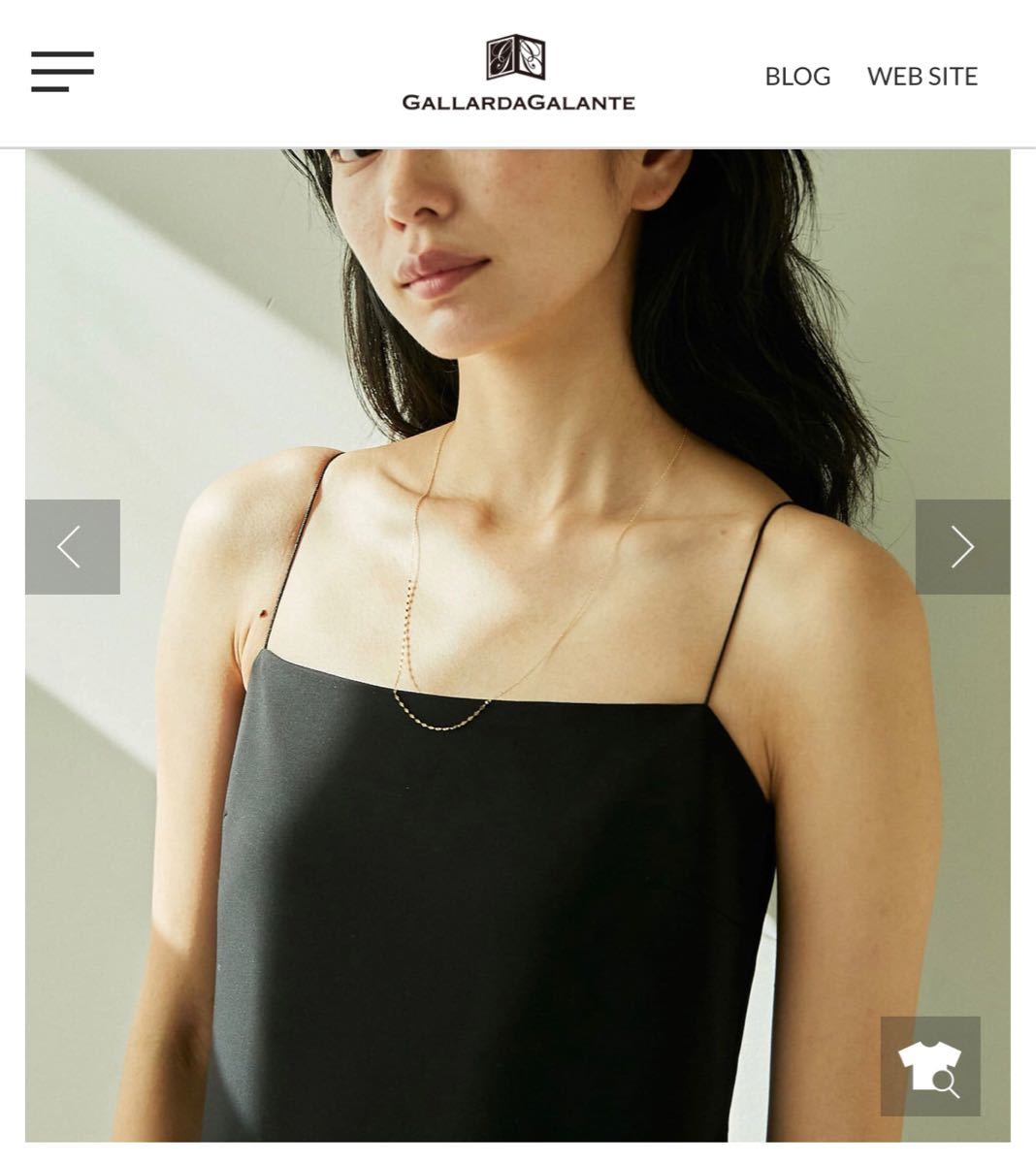Open the hamburger menu
The width and height of the screenshot is (1036, 1164).
tap(62, 72)
